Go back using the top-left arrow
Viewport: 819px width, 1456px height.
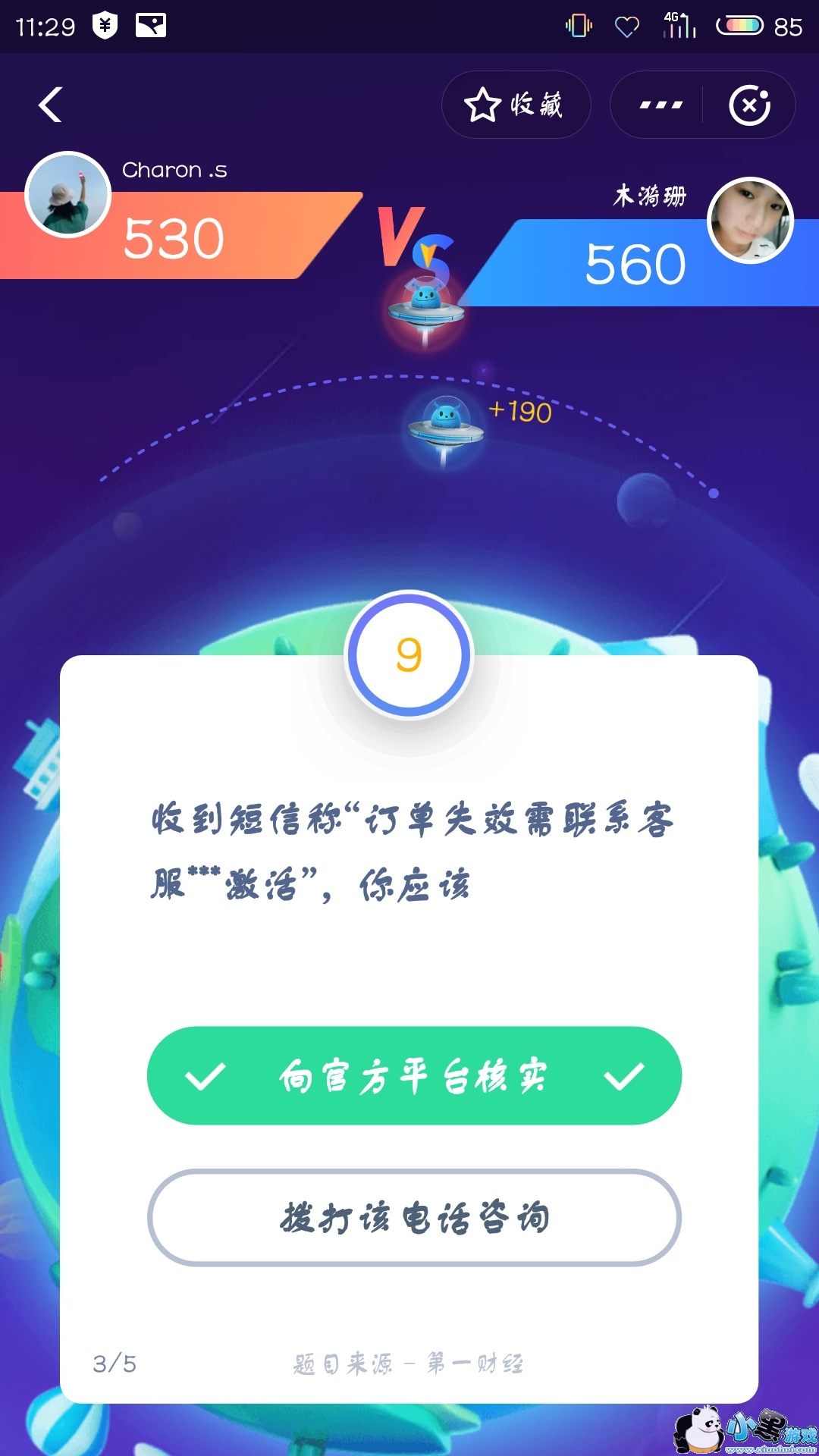click(50, 105)
